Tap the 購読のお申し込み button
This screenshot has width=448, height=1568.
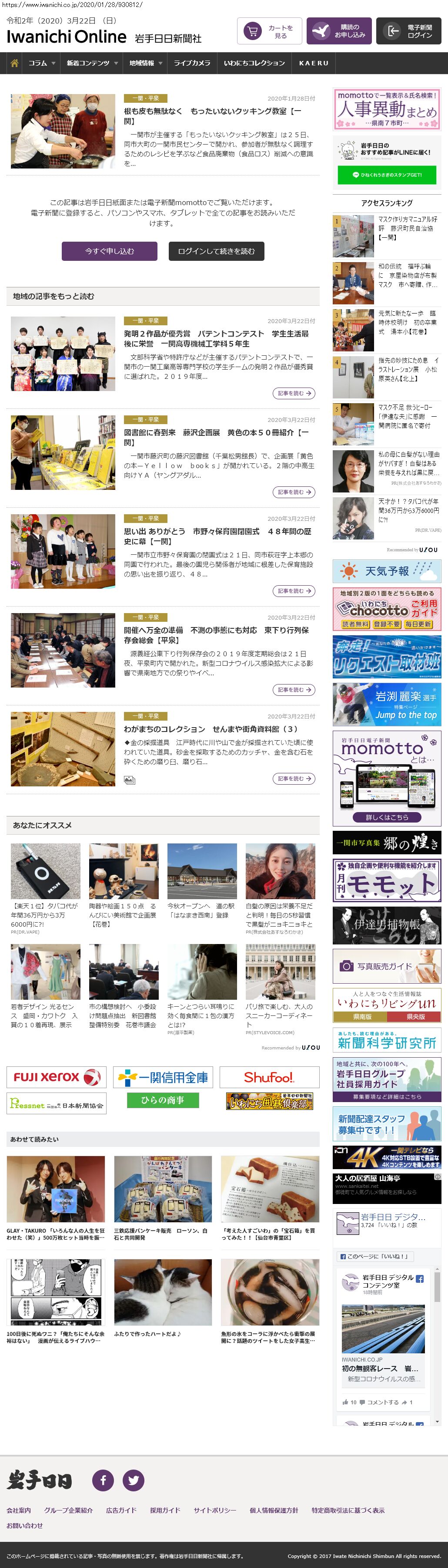tap(338, 31)
